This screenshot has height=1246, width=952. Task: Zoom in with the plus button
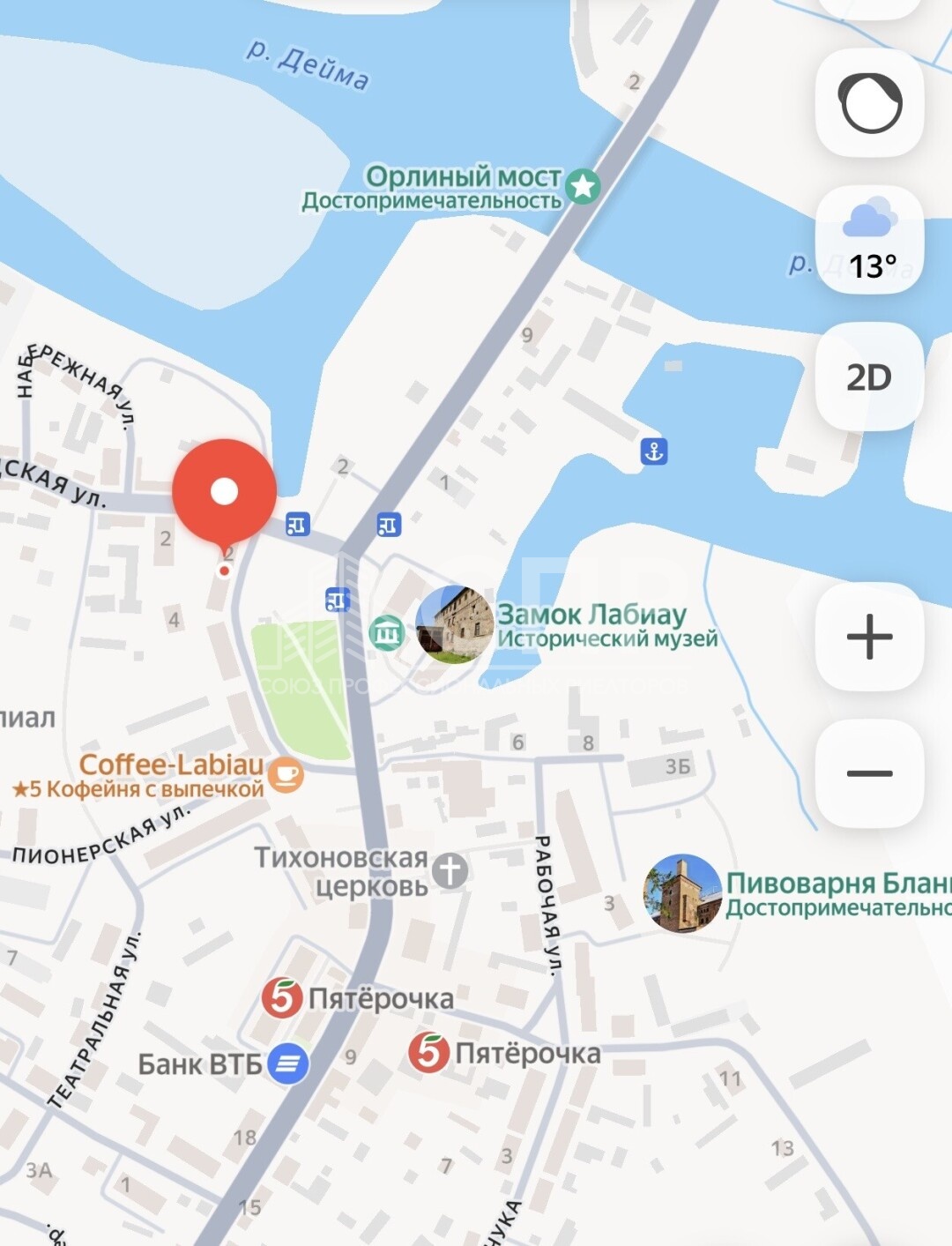point(870,637)
